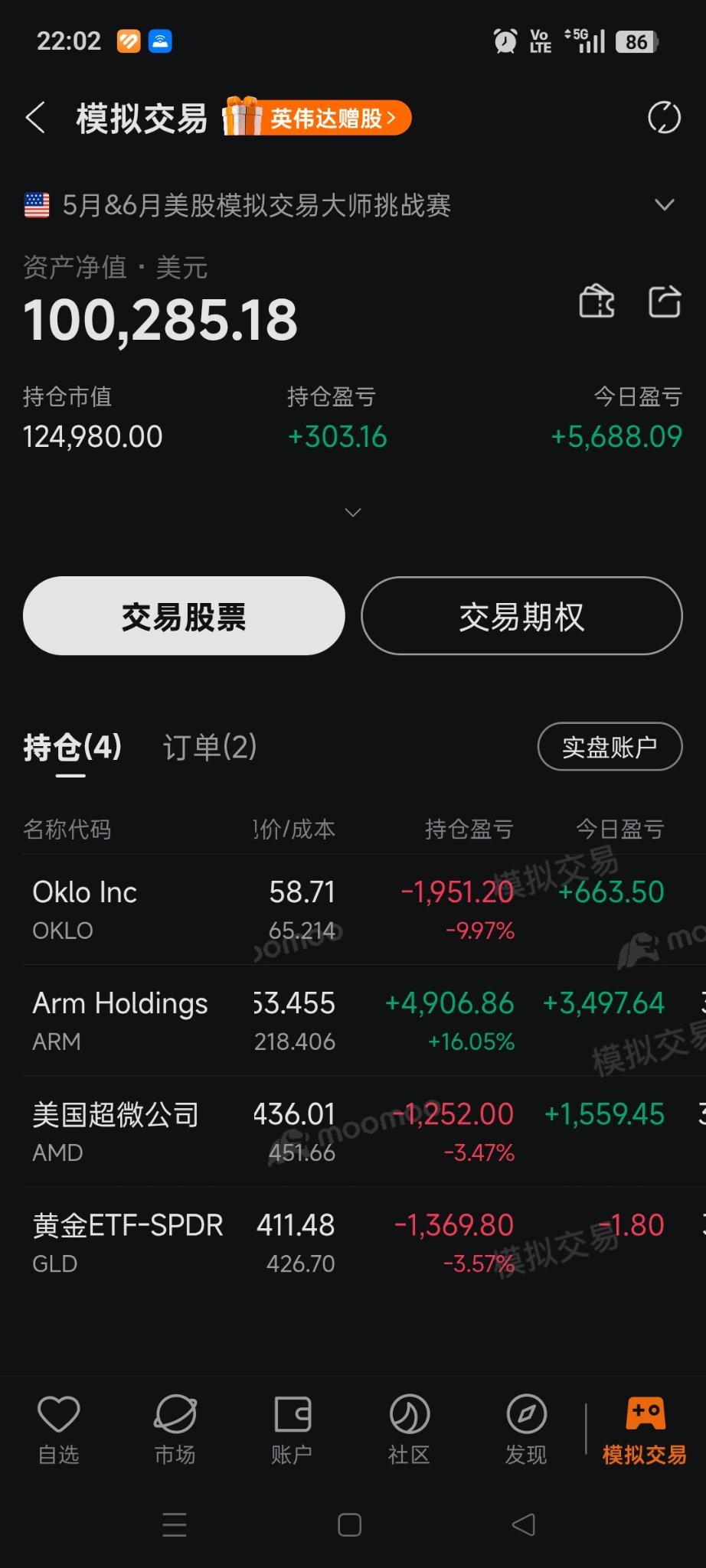Open the wallet icon next to net assets

click(x=597, y=301)
